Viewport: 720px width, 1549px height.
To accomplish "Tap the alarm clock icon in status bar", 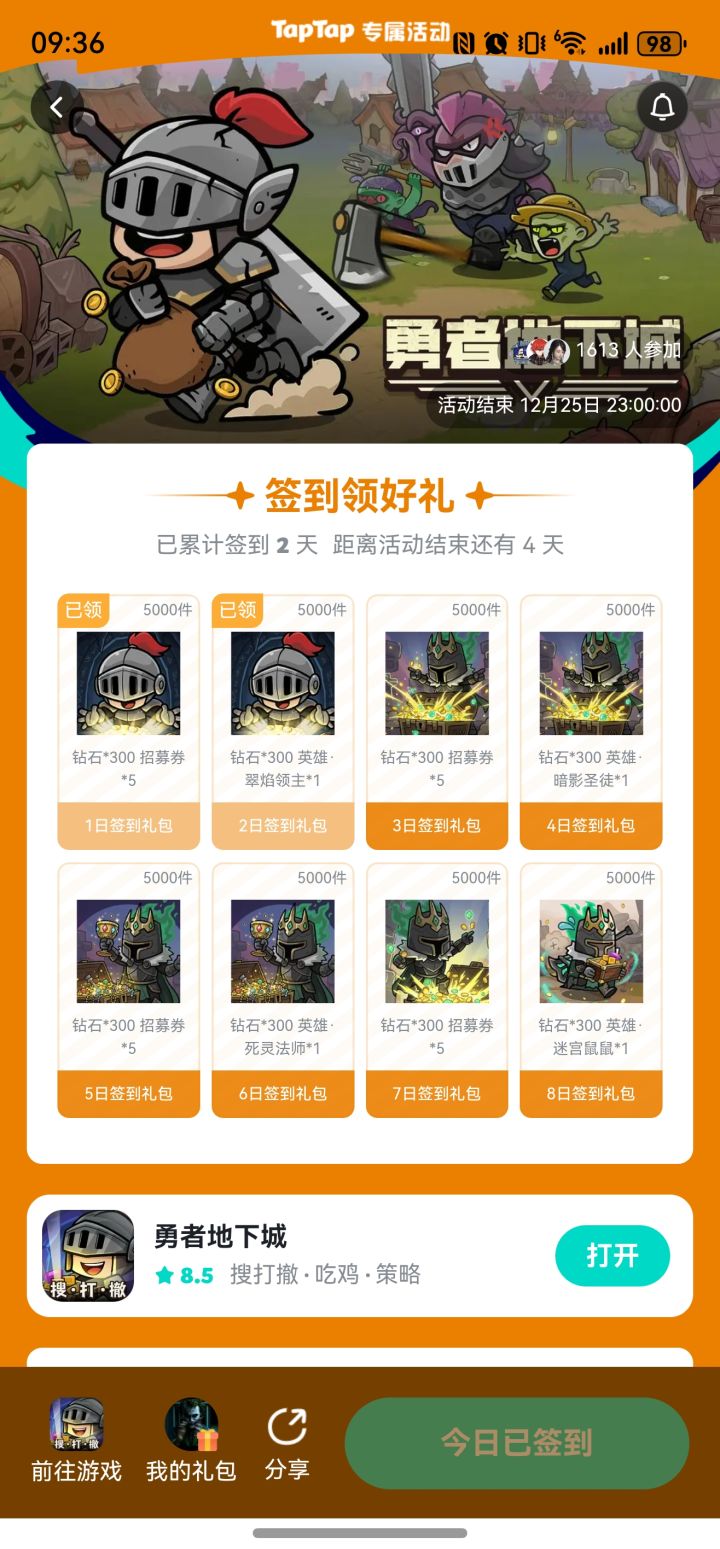I will [494, 41].
